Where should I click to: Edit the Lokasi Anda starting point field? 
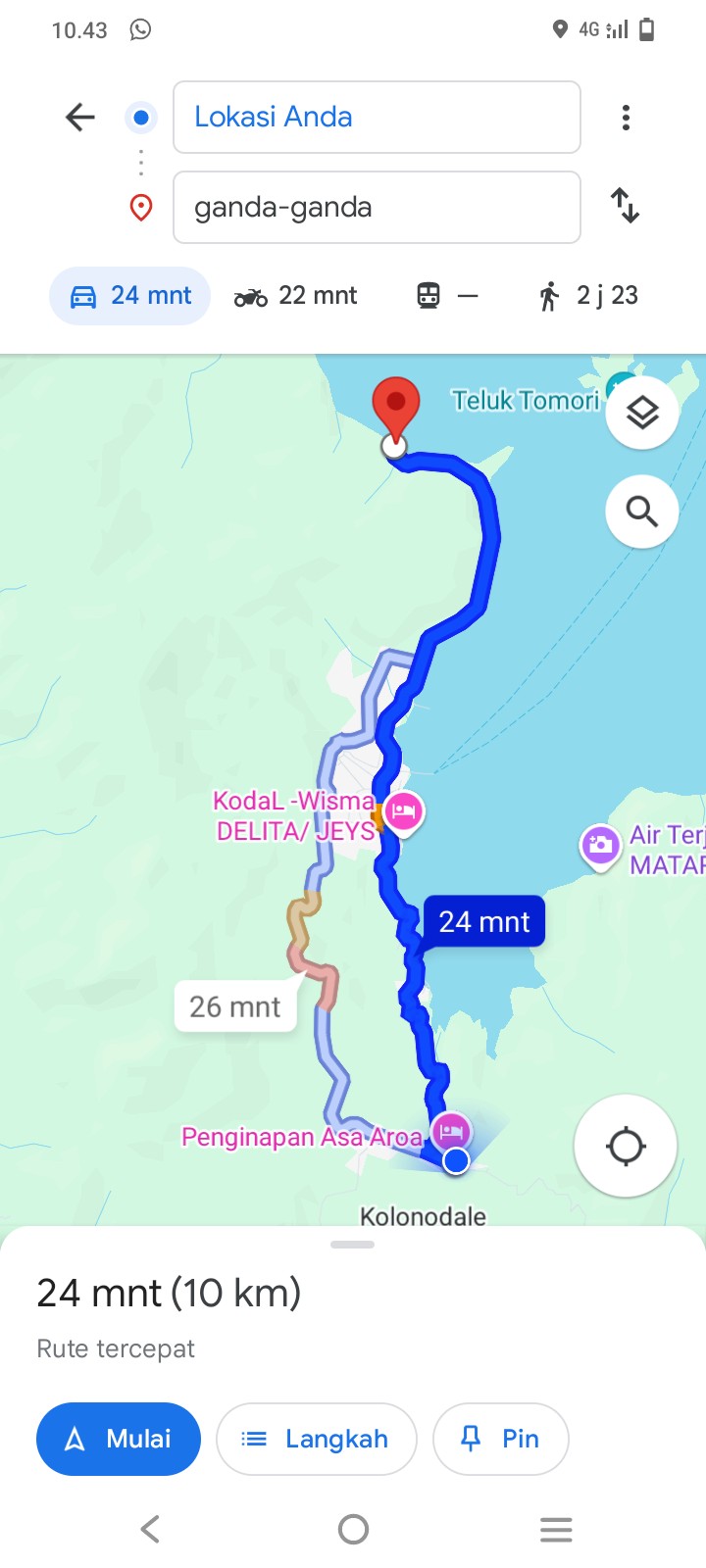tap(377, 118)
